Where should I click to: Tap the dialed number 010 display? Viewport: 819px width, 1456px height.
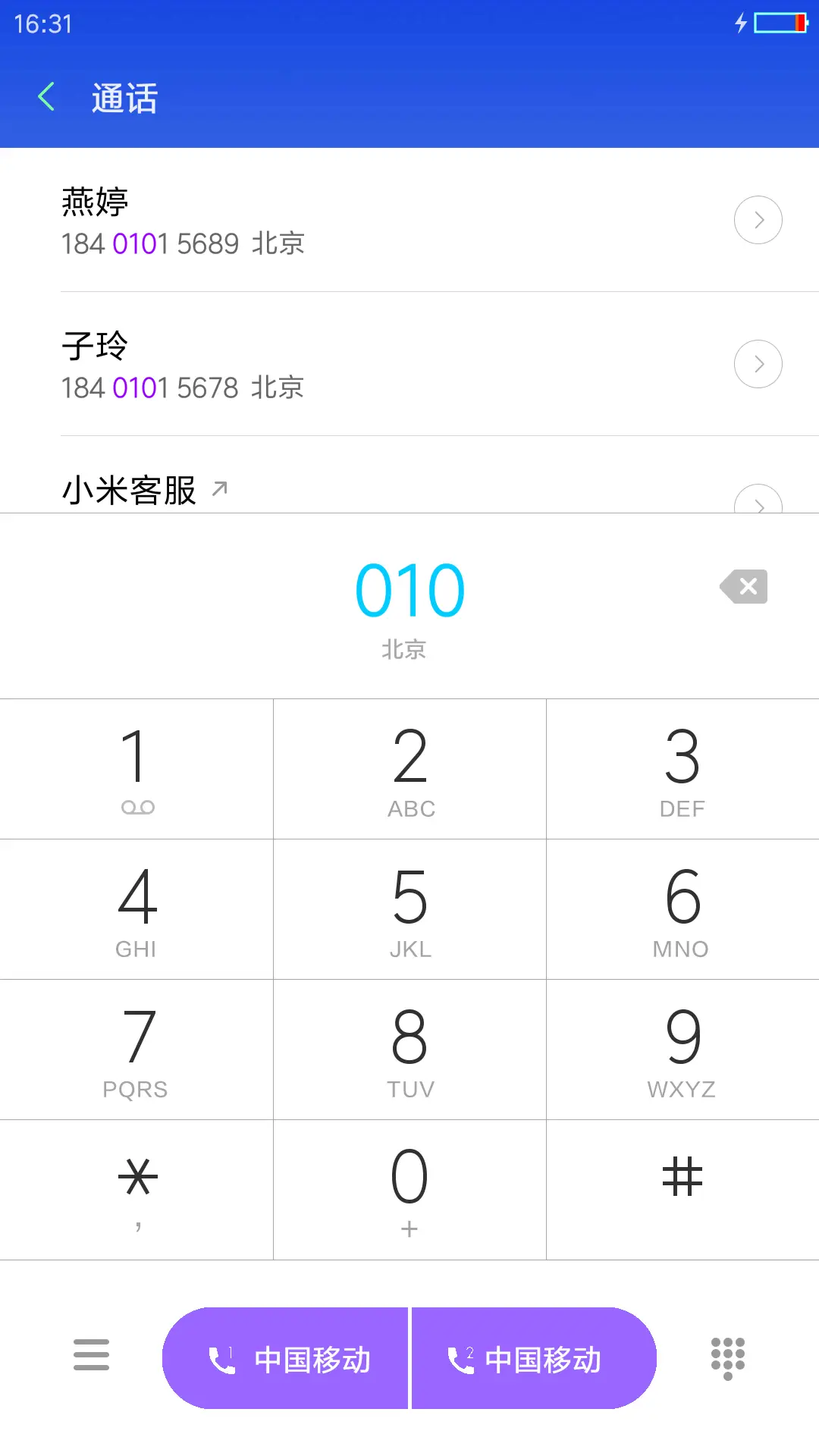(409, 591)
